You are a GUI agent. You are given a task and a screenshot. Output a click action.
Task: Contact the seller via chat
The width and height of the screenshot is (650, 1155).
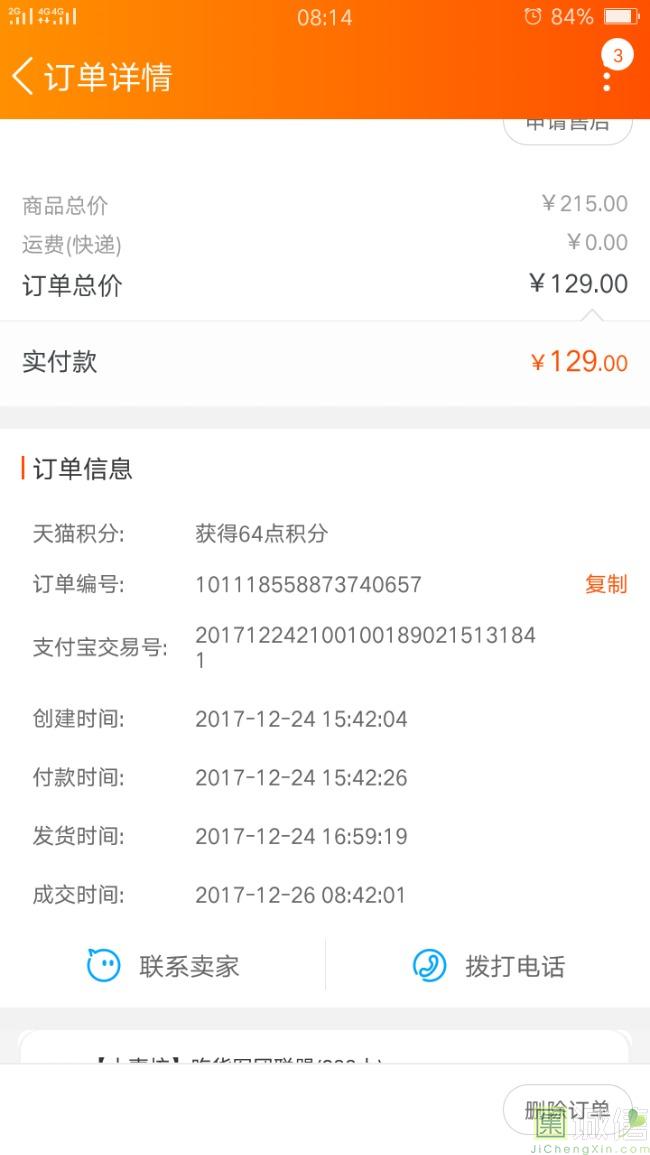[164, 966]
